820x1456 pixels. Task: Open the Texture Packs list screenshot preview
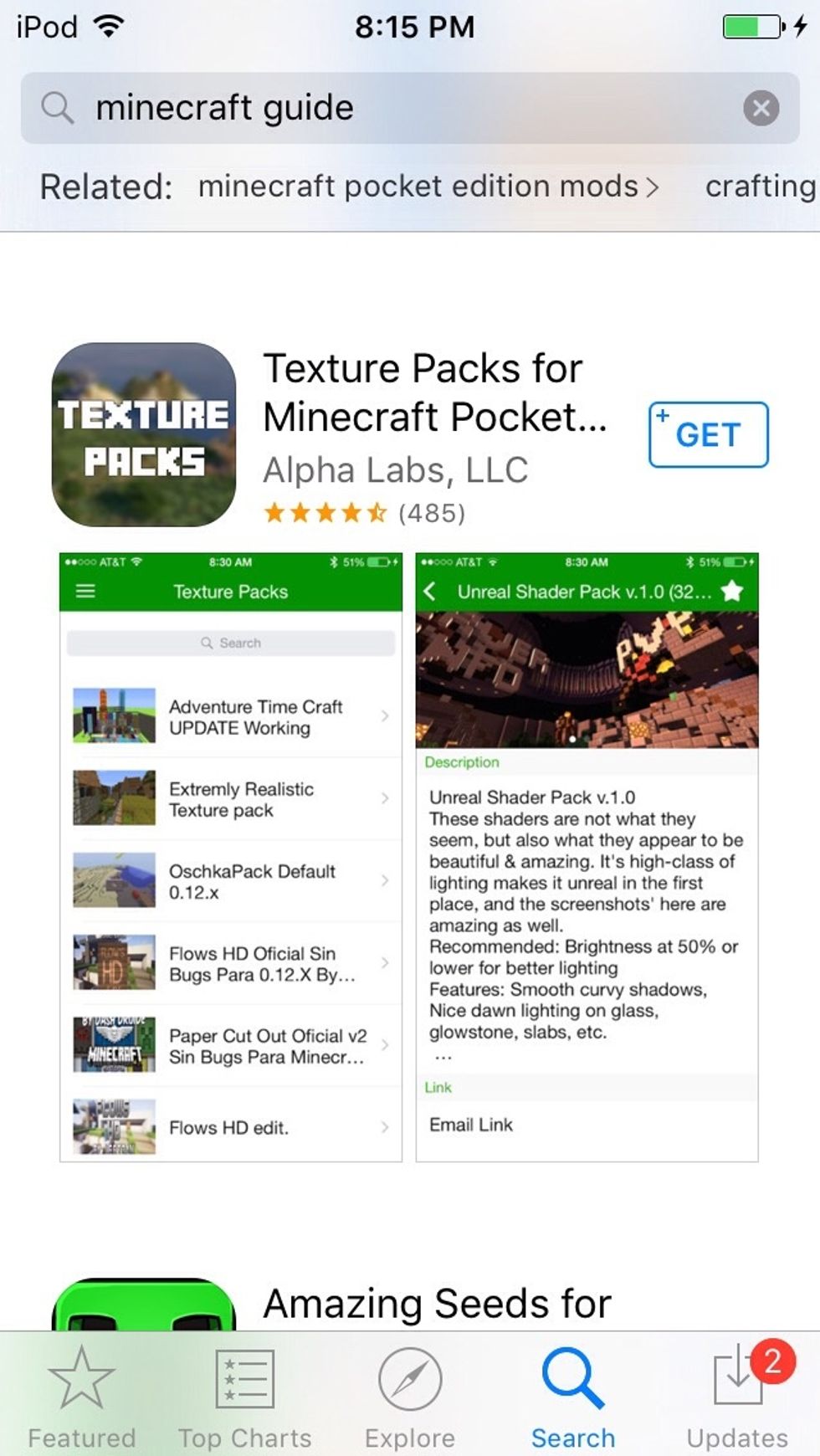231,857
